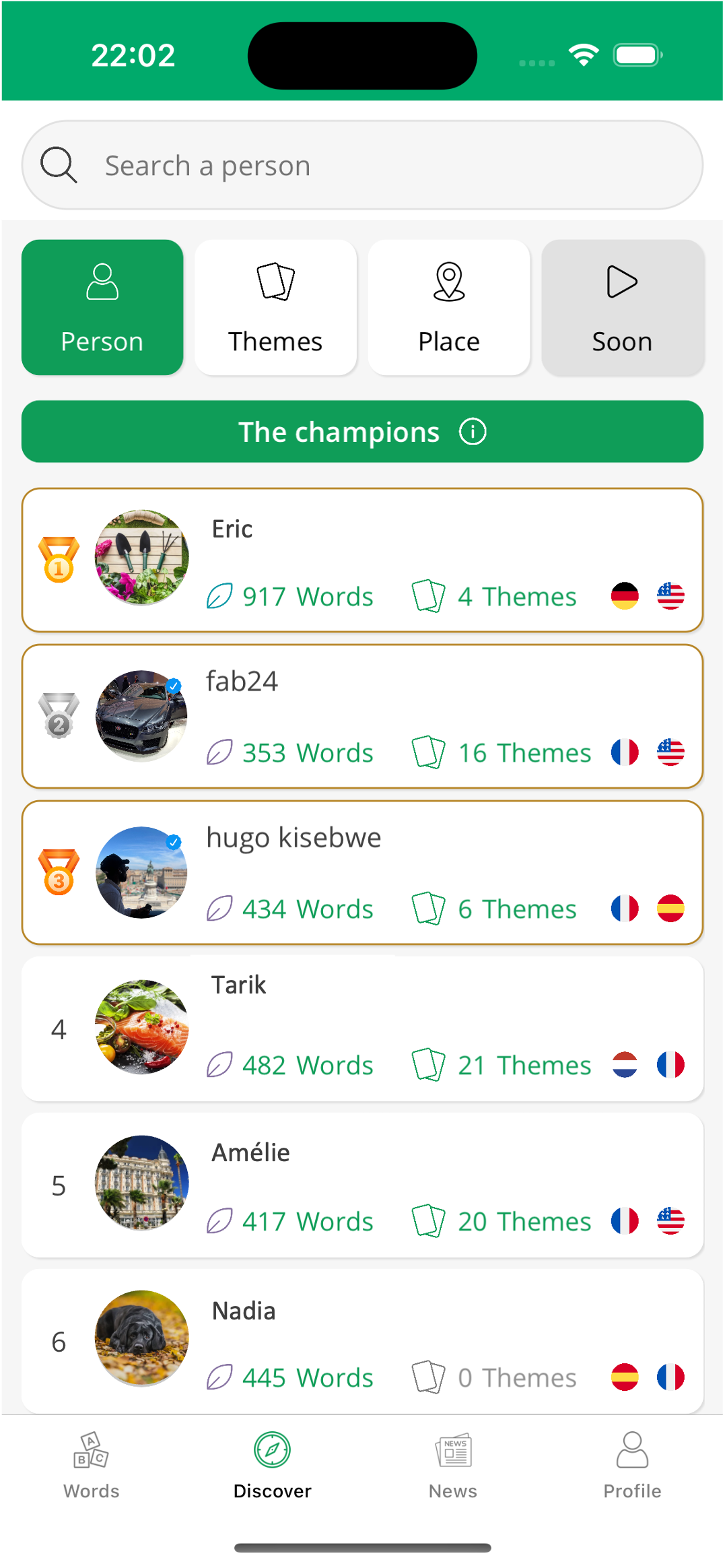Switch to the News tab
The width and height of the screenshot is (725, 1568).
tap(453, 1466)
